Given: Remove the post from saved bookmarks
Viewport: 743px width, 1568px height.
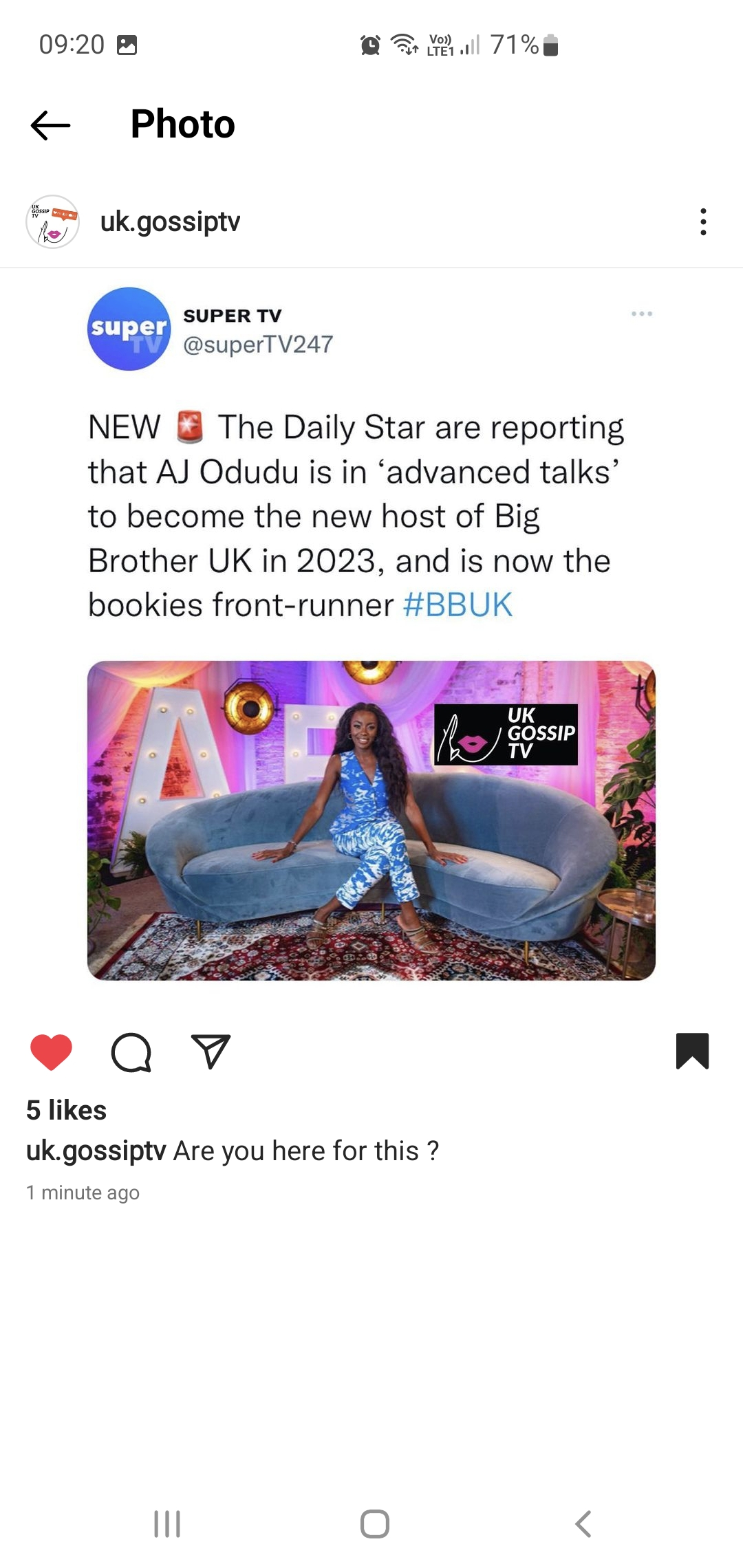Looking at the screenshot, I should [692, 1052].
